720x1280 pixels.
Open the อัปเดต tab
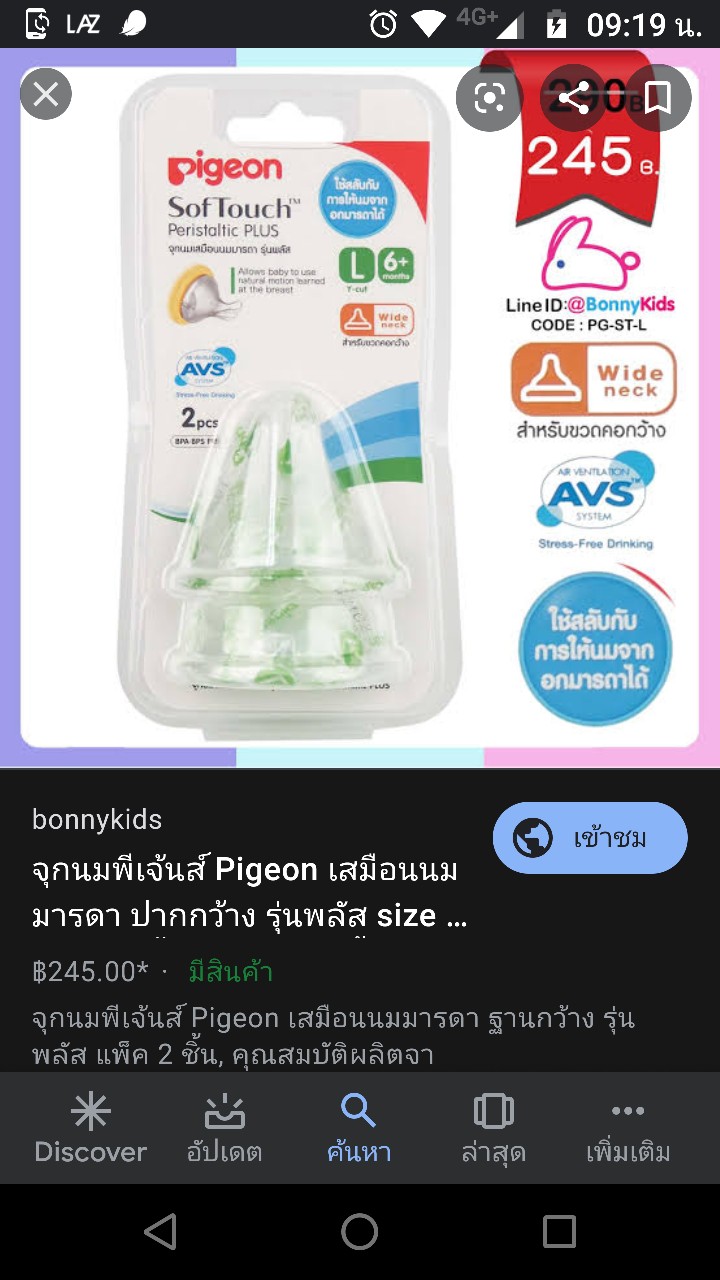coord(225,1128)
